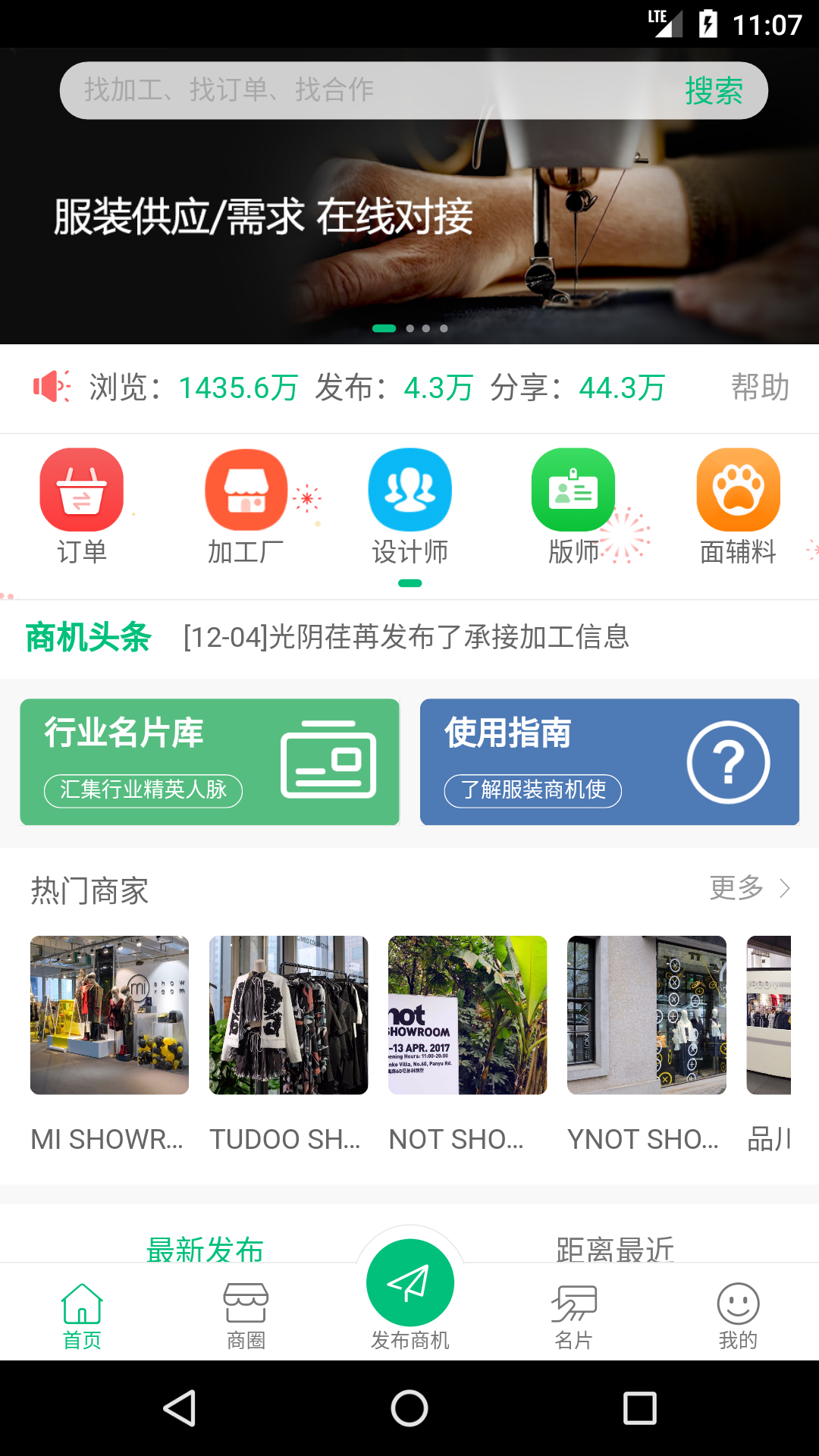
Task: View 更多 hot merchants
Action: [749, 888]
